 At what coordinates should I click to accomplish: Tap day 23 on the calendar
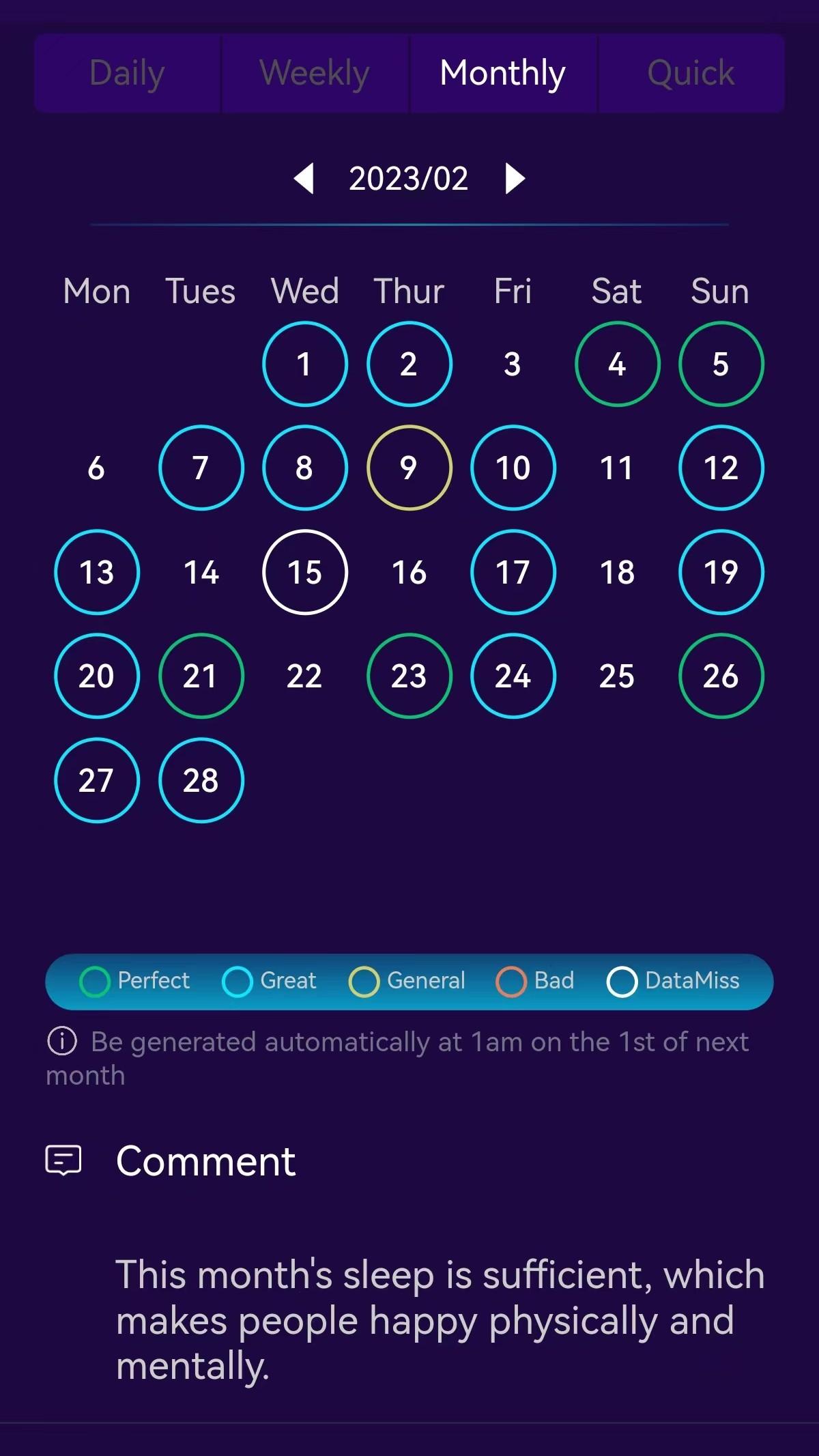[409, 676]
